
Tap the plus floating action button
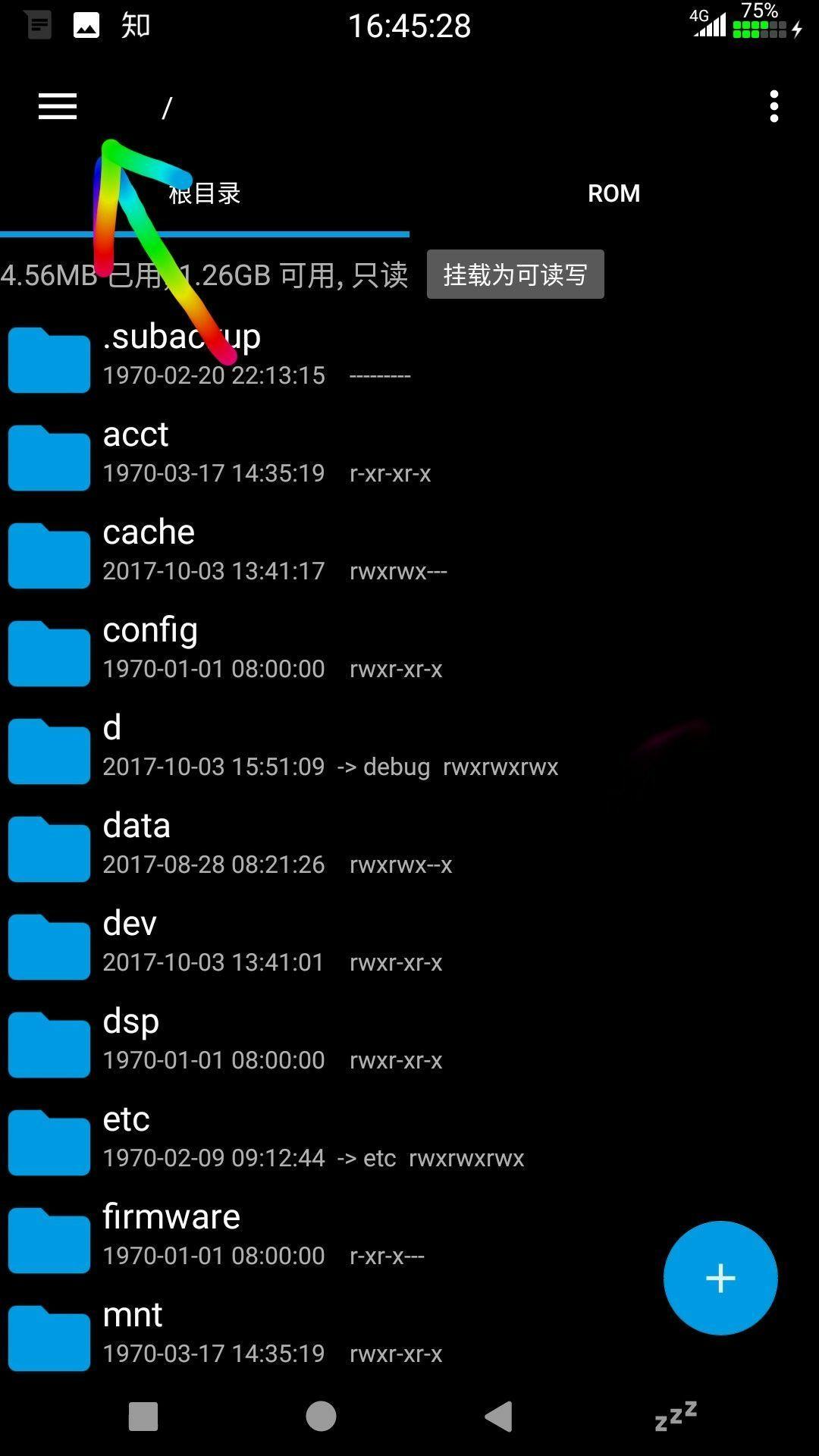720,1278
